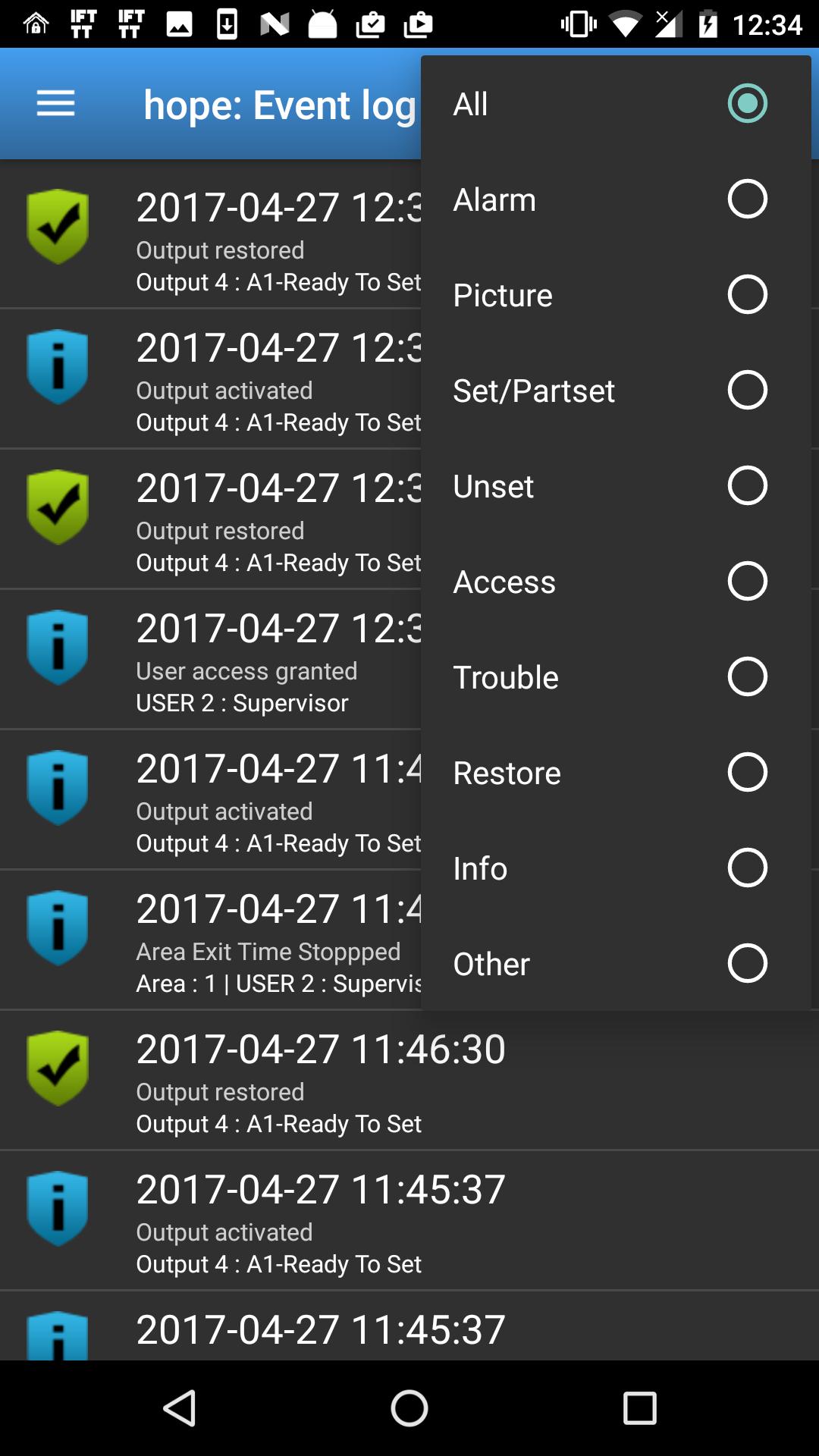819x1456 pixels.
Task: Select the Trouble filter
Action: click(614, 677)
